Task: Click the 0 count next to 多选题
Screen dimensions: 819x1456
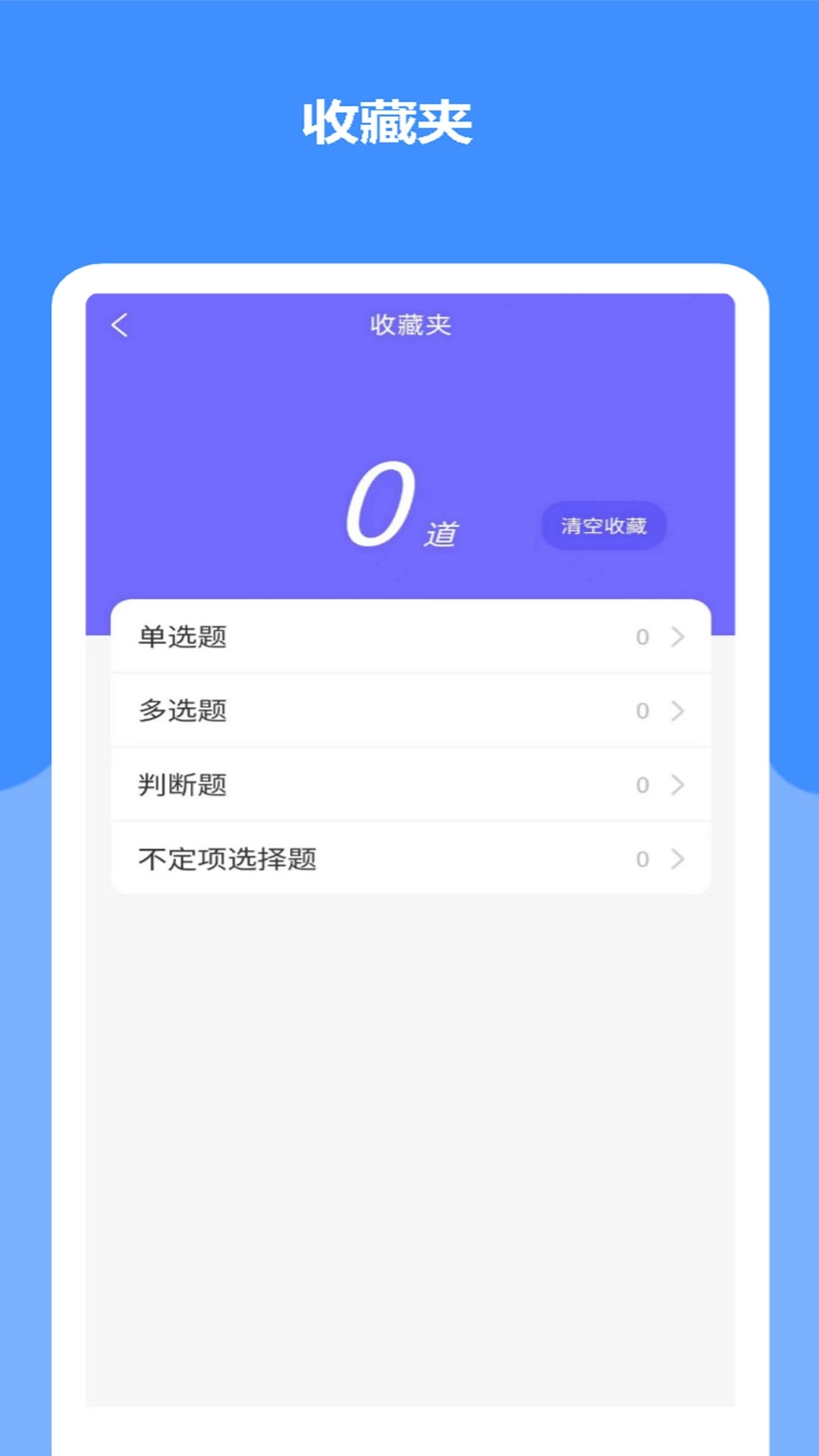Action: (x=642, y=711)
